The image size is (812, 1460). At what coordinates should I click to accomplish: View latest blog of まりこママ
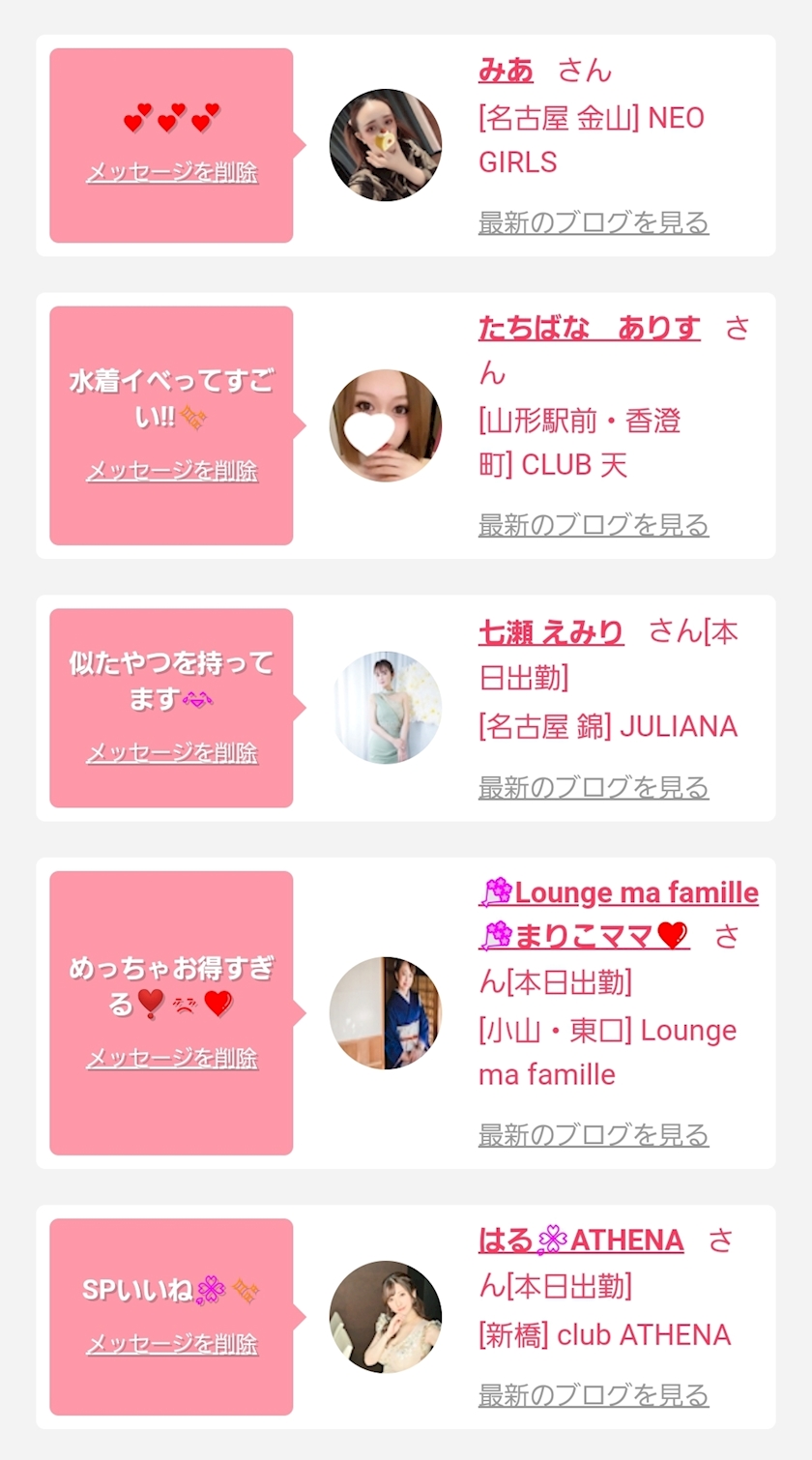click(x=594, y=1134)
